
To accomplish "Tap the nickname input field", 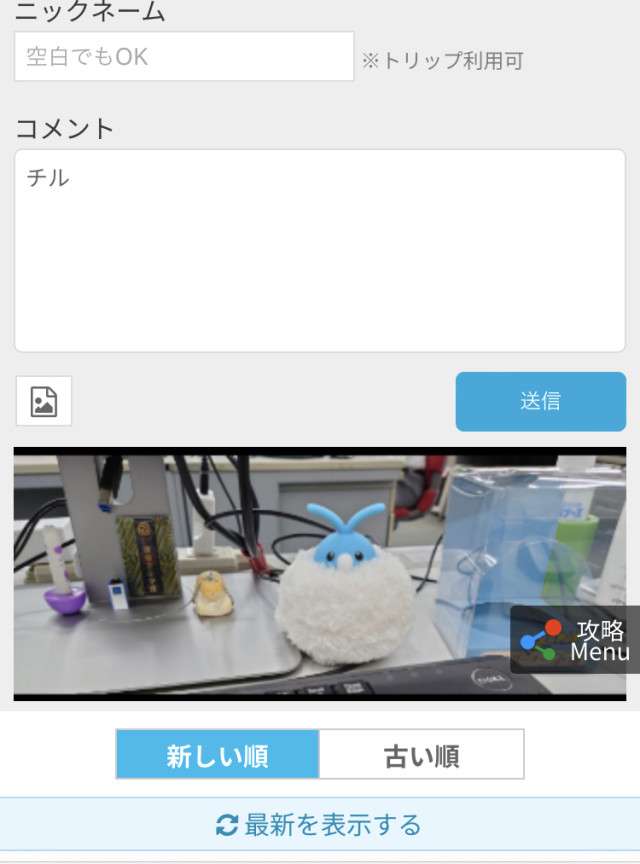I will pos(184,57).
